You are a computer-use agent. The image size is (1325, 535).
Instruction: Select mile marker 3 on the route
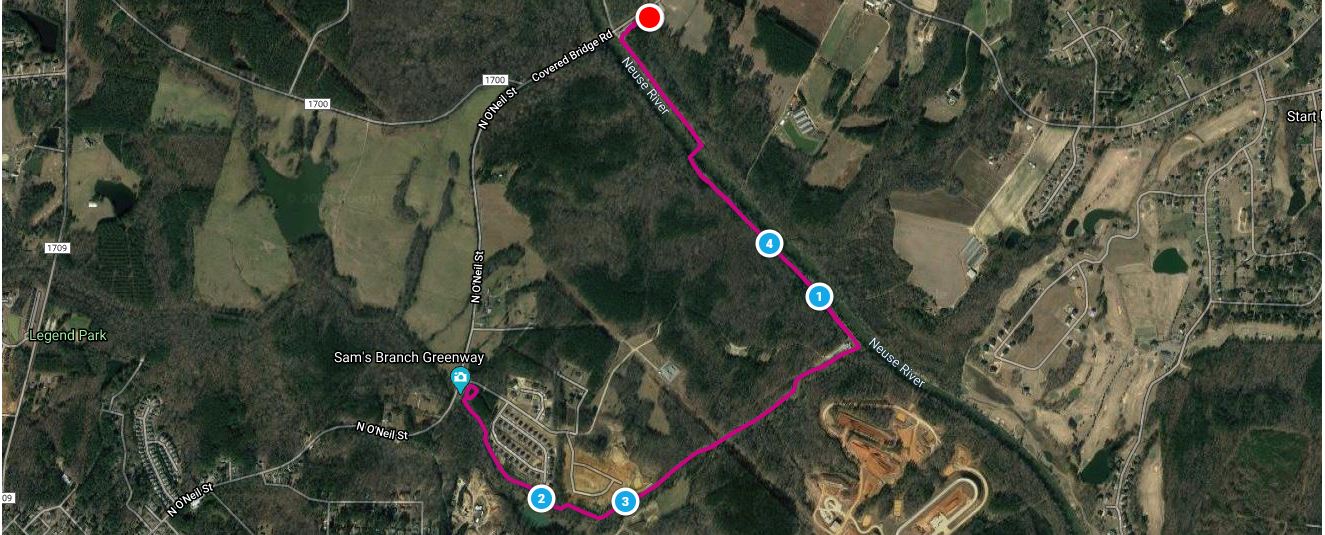(625, 501)
